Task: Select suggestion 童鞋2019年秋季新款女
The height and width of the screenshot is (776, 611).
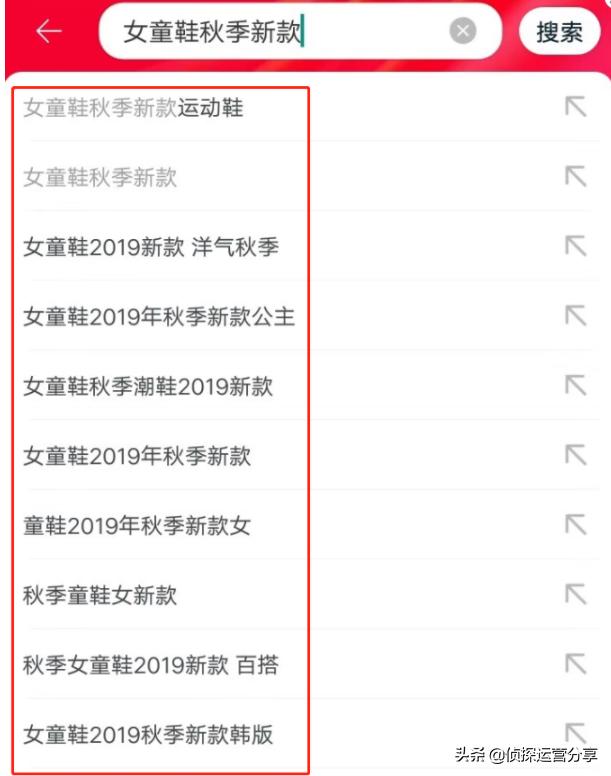Action: pos(137,525)
